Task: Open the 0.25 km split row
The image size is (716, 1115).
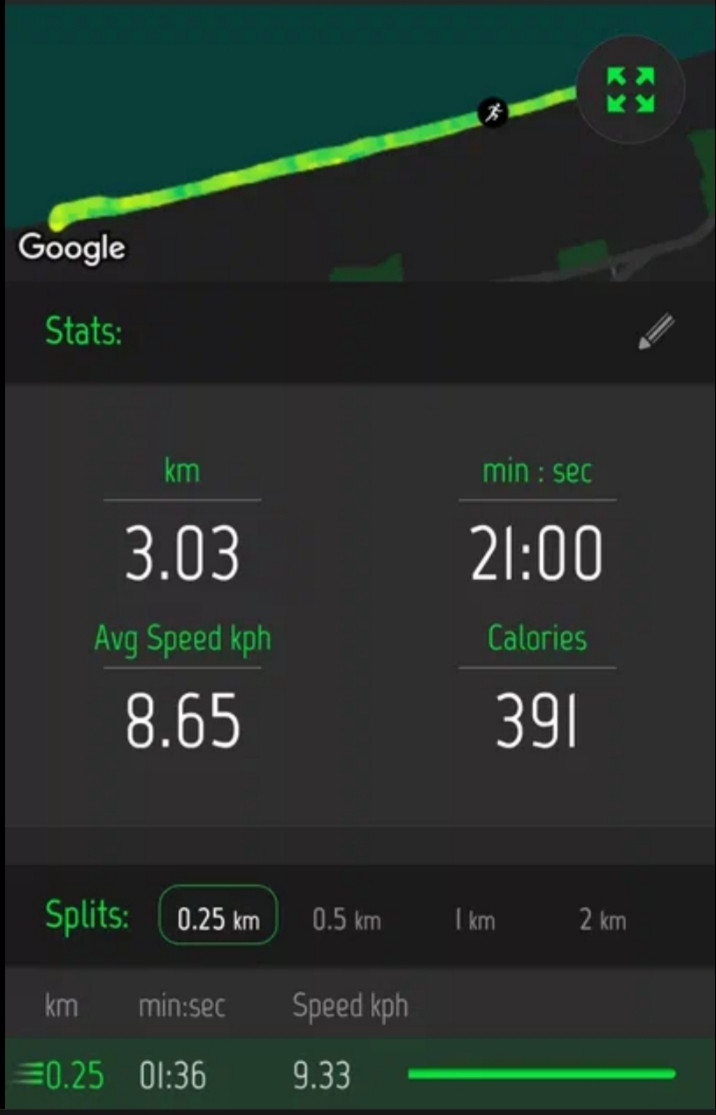Action: [x=358, y=1074]
